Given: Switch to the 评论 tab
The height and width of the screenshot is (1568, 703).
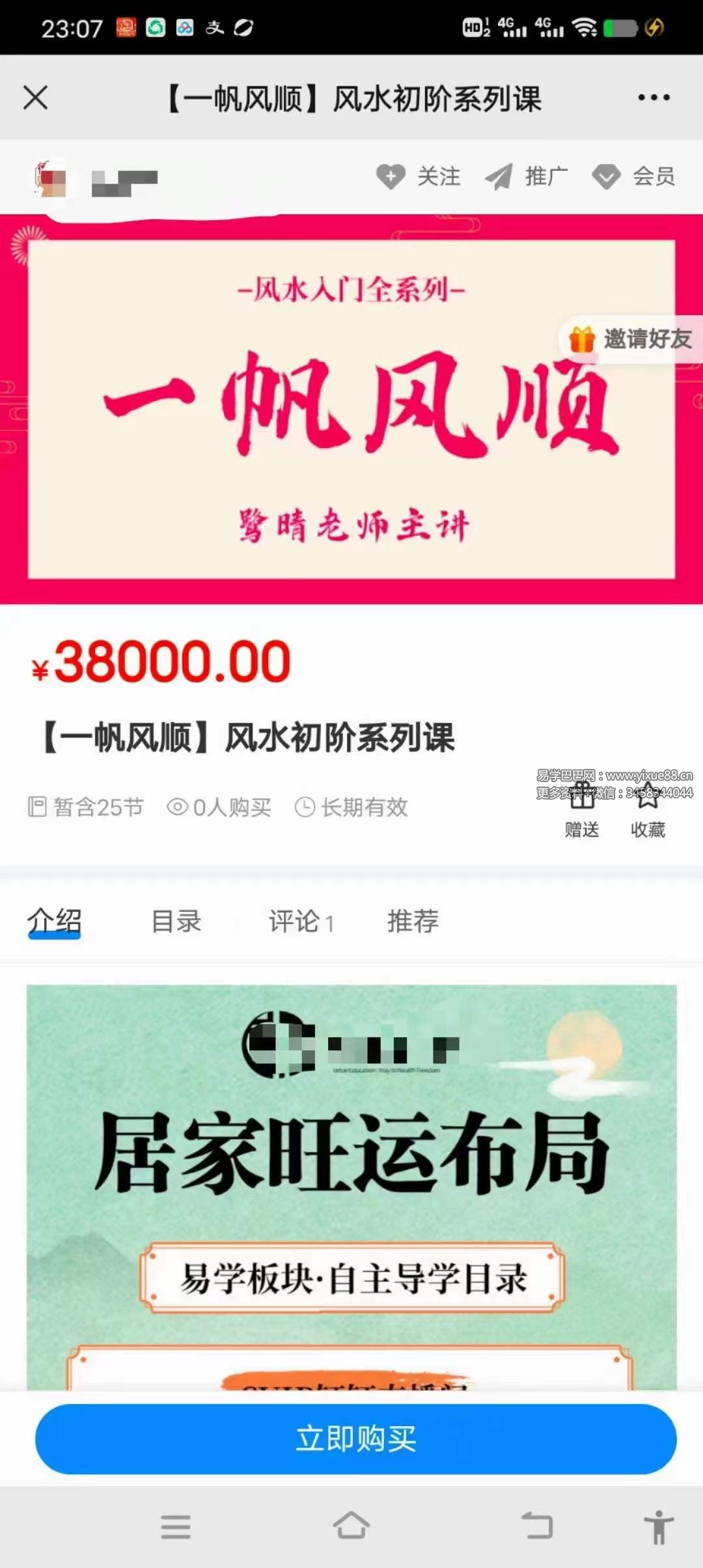Looking at the screenshot, I should [300, 921].
